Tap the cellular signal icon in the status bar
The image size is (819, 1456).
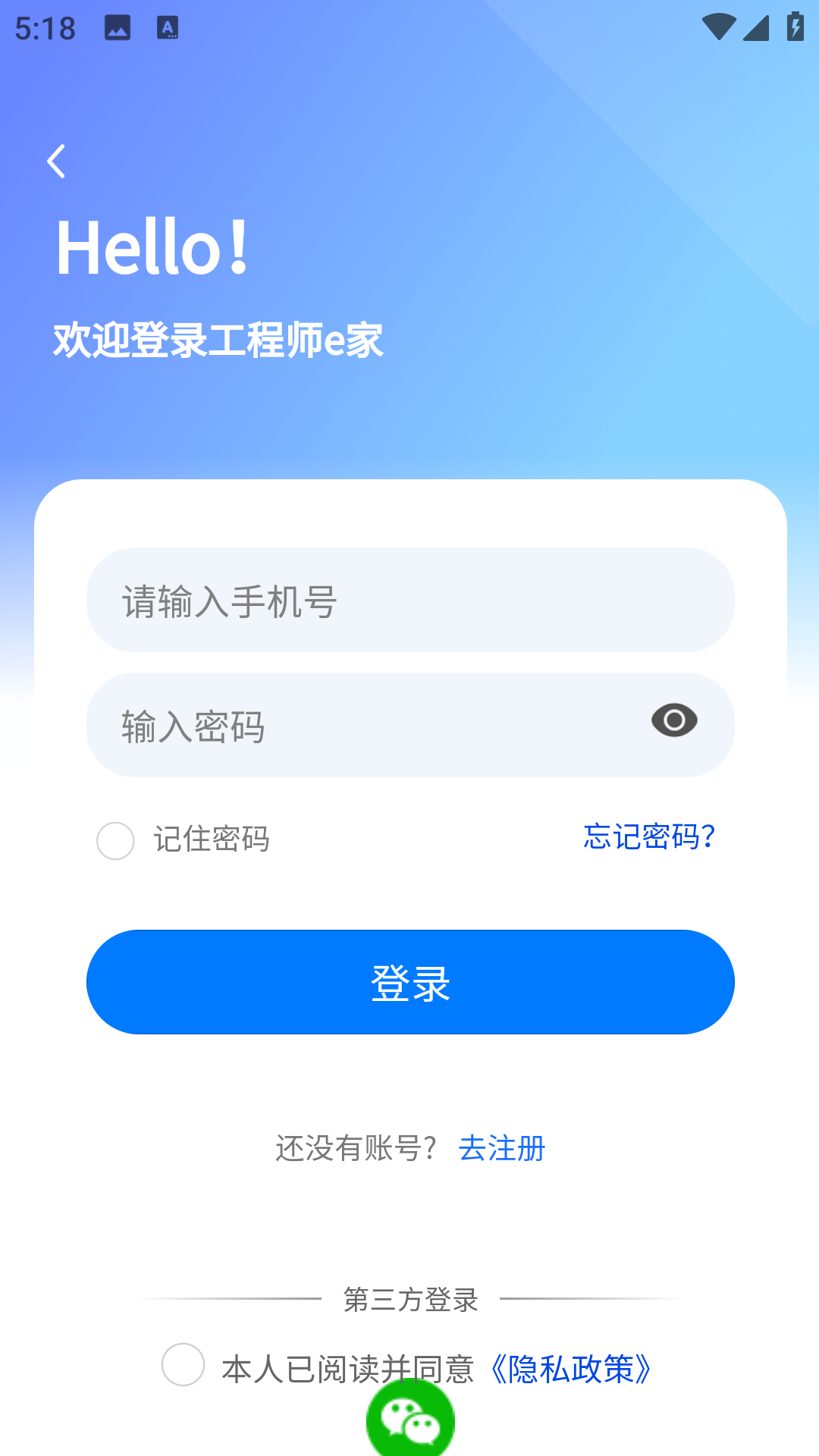757,29
